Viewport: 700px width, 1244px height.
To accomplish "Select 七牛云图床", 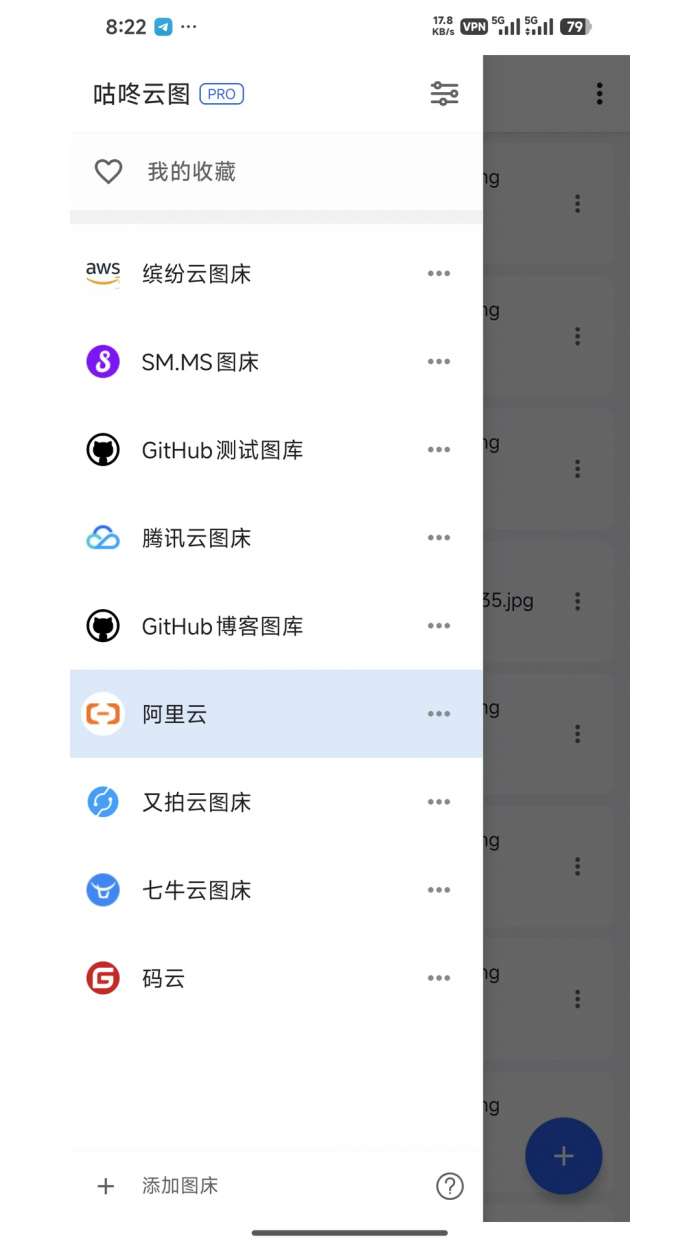I will (x=196, y=890).
